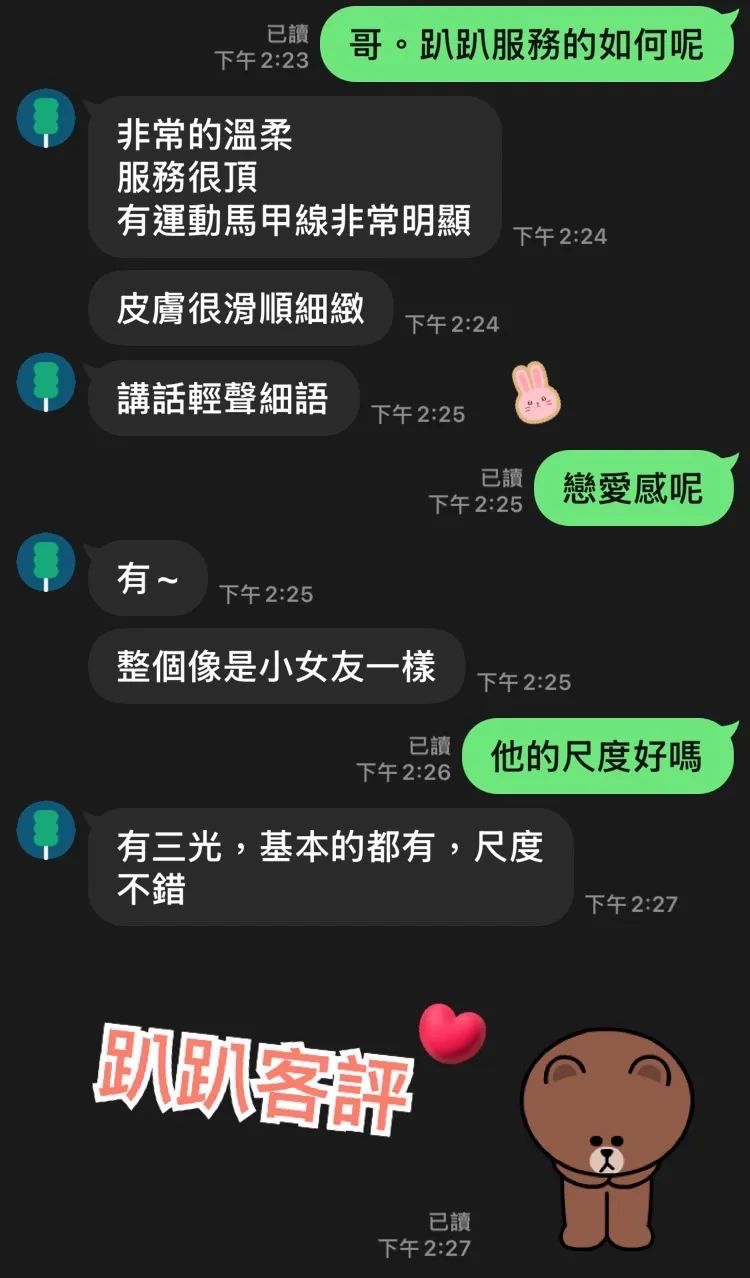Select the 講話輕聲細語 message bubble

tap(222, 398)
